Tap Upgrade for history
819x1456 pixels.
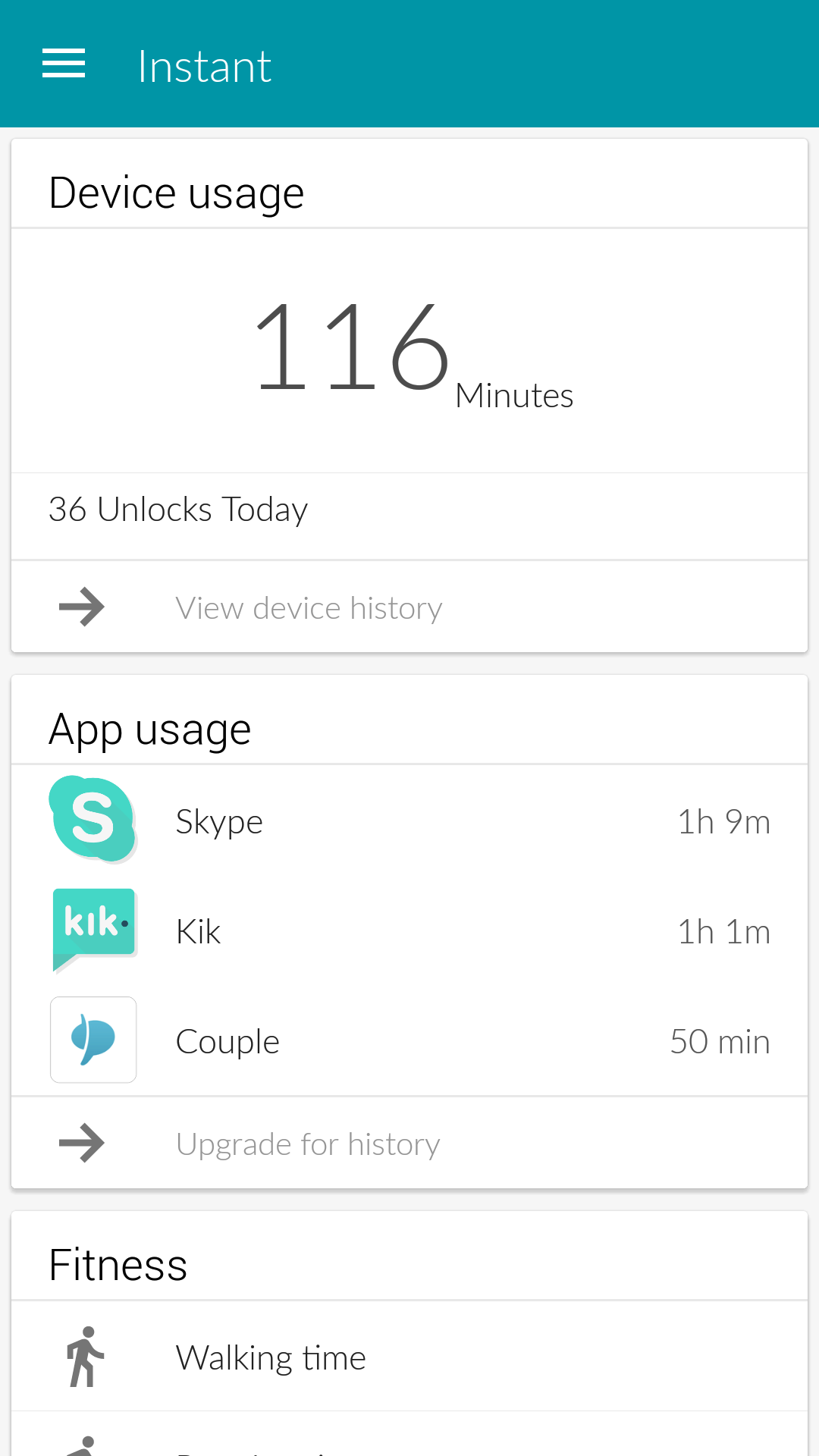point(409,1144)
